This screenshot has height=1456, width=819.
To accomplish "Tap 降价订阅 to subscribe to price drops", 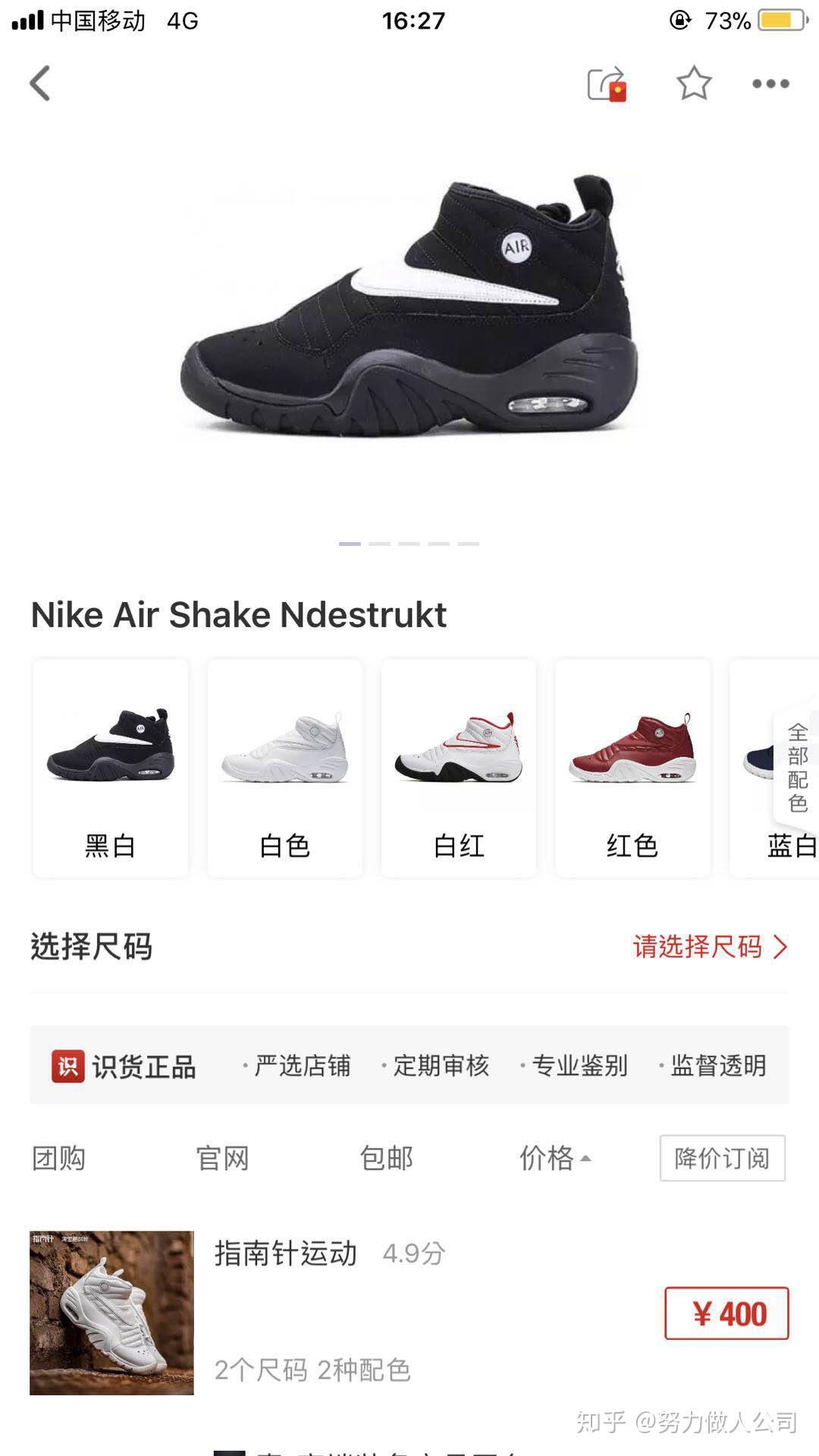I will click(722, 1158).
